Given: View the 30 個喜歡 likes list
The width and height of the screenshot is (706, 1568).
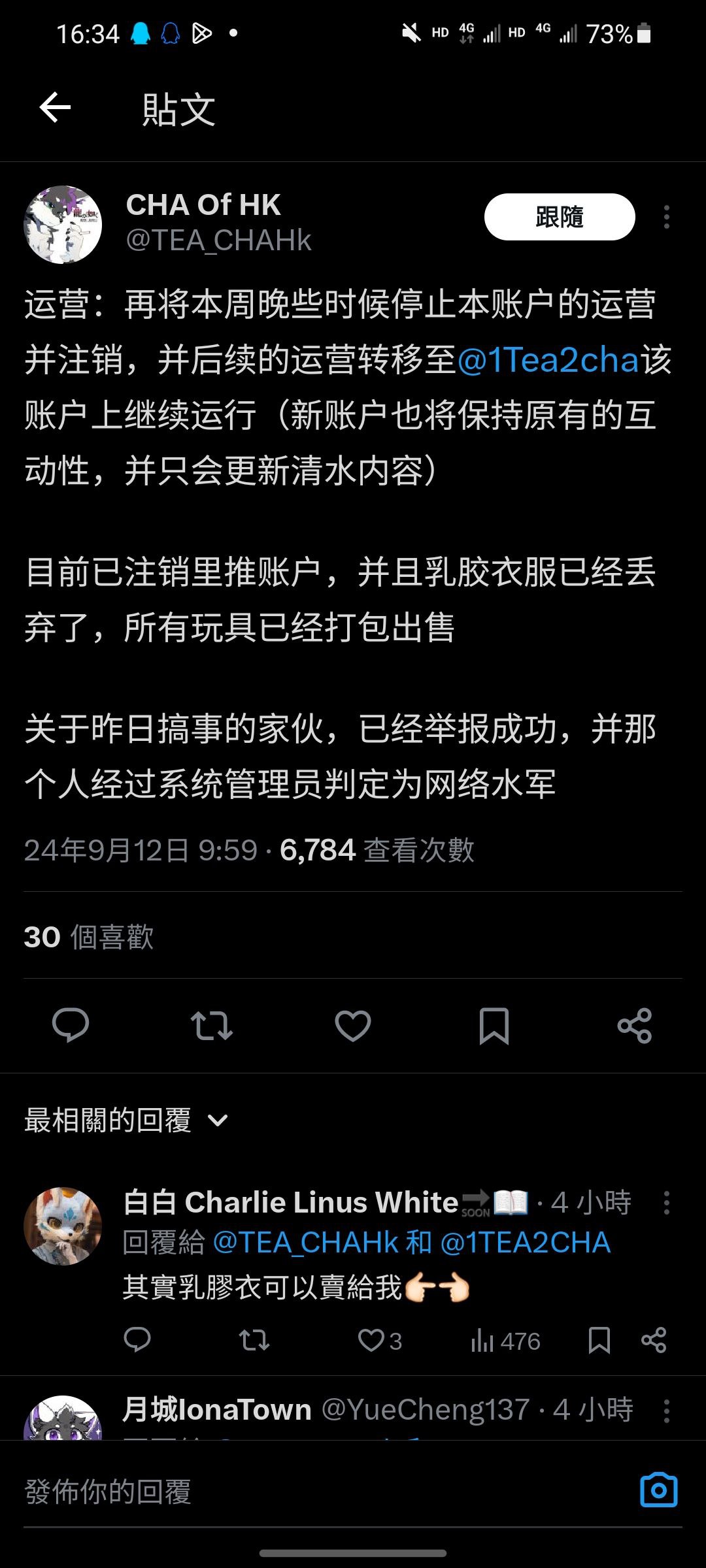Looking at the screenshot, I should pyautogui.click(x=89, y=936).
